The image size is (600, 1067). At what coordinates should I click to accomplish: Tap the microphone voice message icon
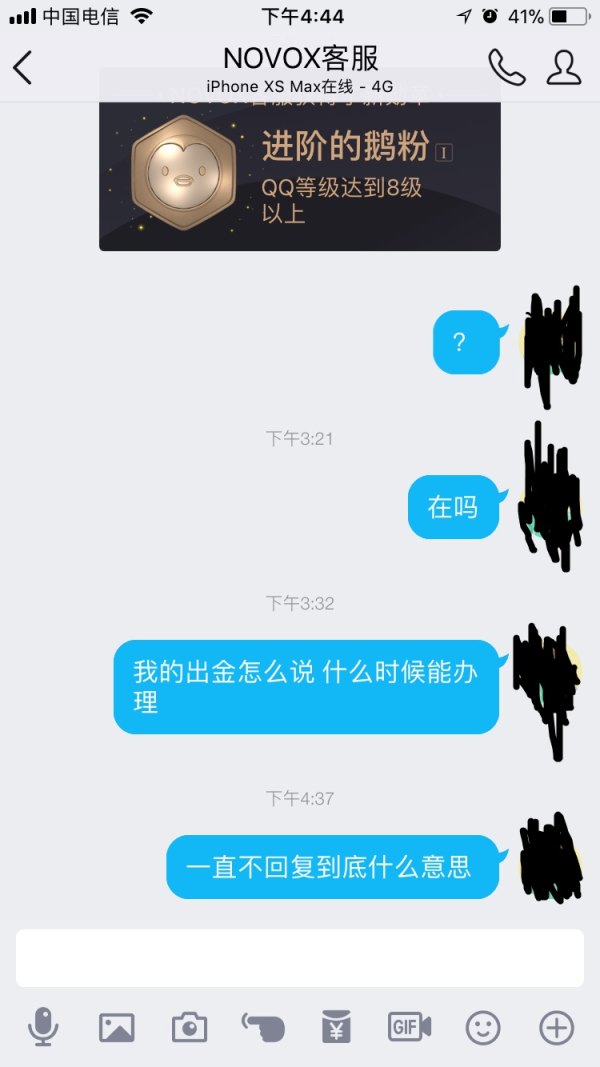tap(43, 1027)
